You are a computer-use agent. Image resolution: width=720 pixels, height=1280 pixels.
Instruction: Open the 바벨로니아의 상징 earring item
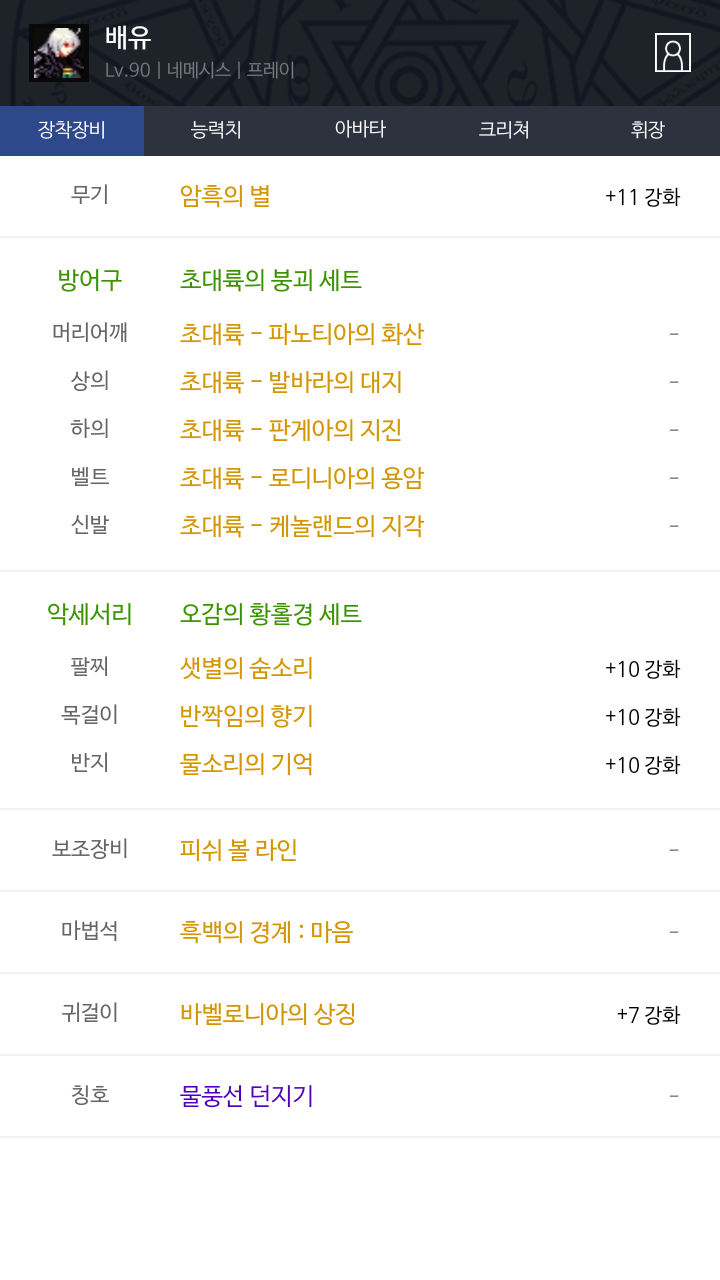(x=268, y=1014)
